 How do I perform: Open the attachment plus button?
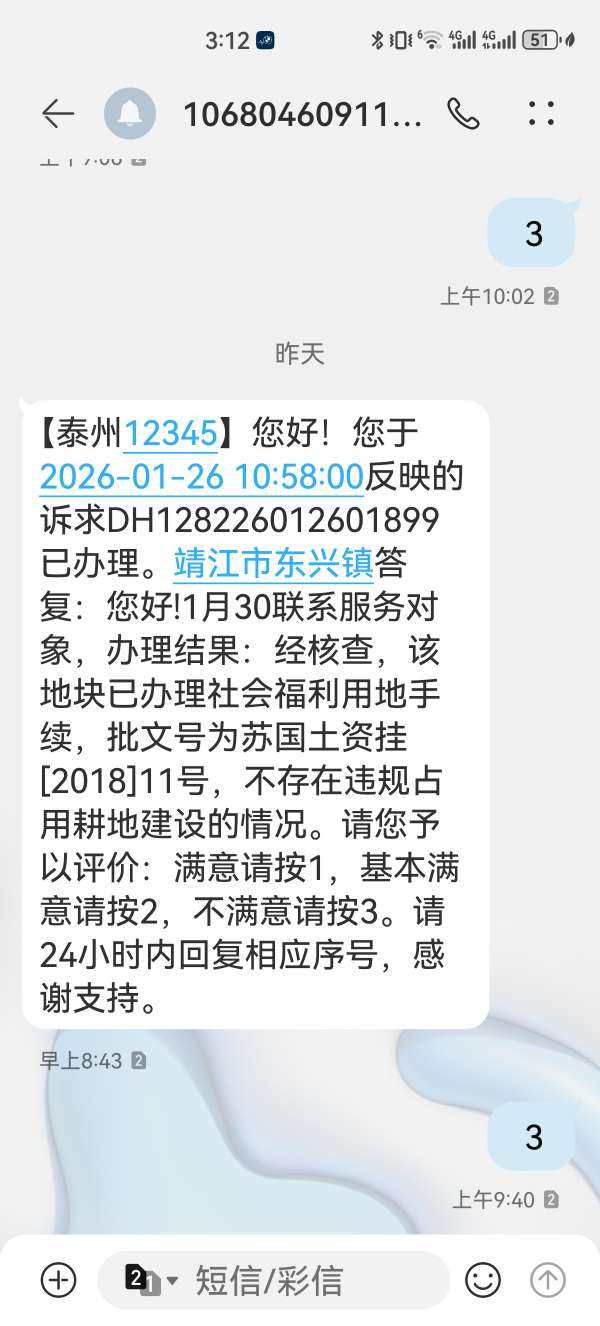point(58,1279)
